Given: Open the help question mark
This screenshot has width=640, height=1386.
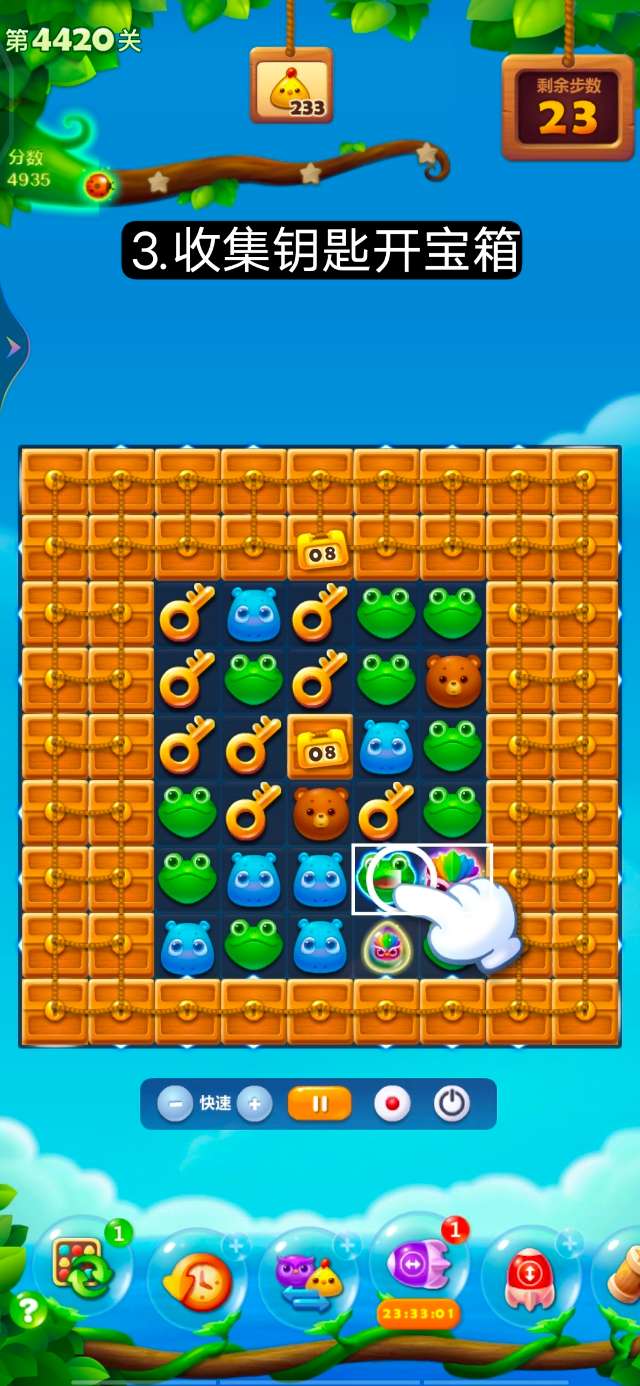Looking at the screenshot, I should 28,1310.
